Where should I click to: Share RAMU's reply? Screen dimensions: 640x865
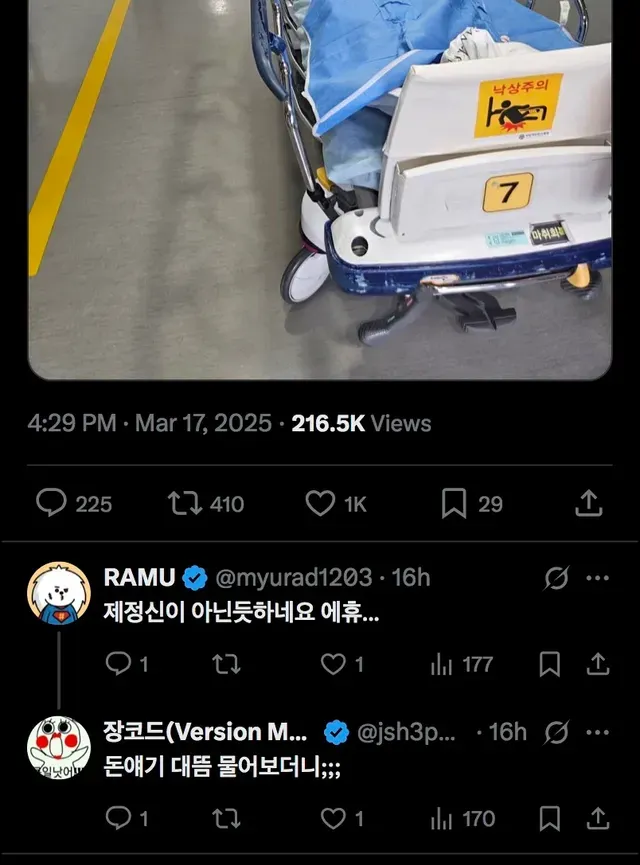point(598,664)
